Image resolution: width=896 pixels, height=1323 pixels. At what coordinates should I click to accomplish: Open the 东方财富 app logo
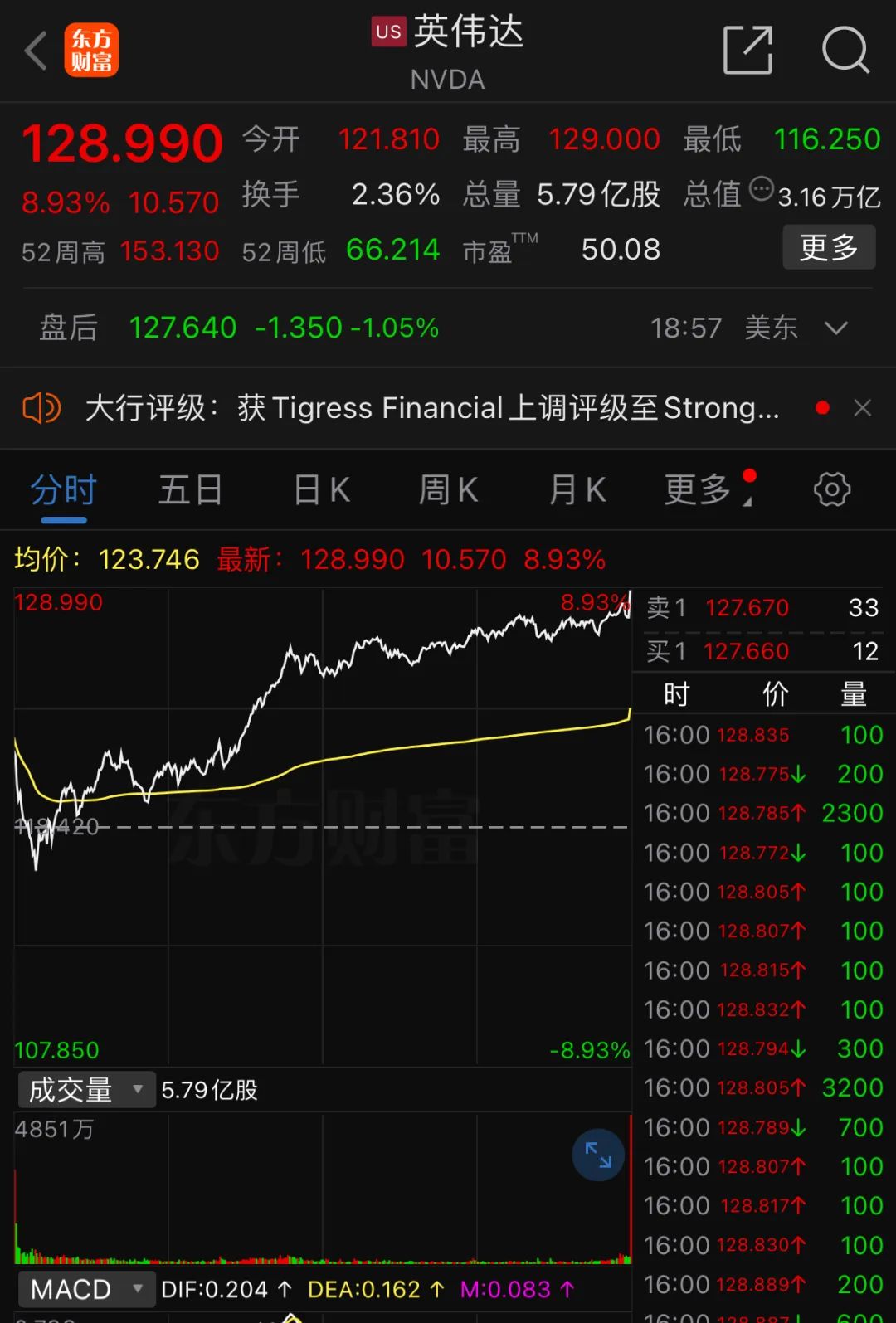[x=91, y=51]
